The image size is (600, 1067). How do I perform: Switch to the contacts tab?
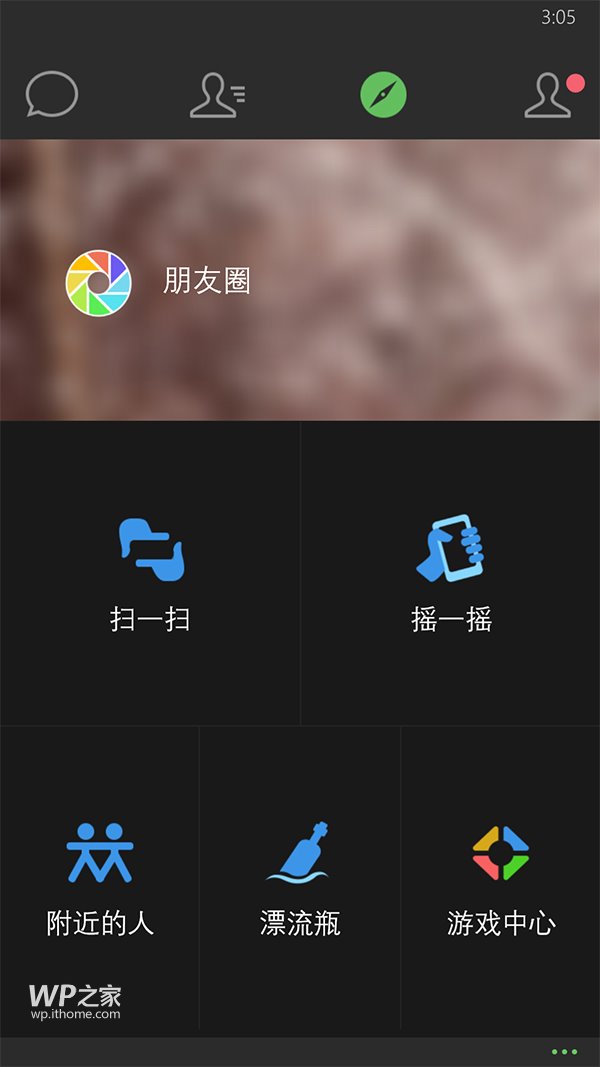coord(217,96)
